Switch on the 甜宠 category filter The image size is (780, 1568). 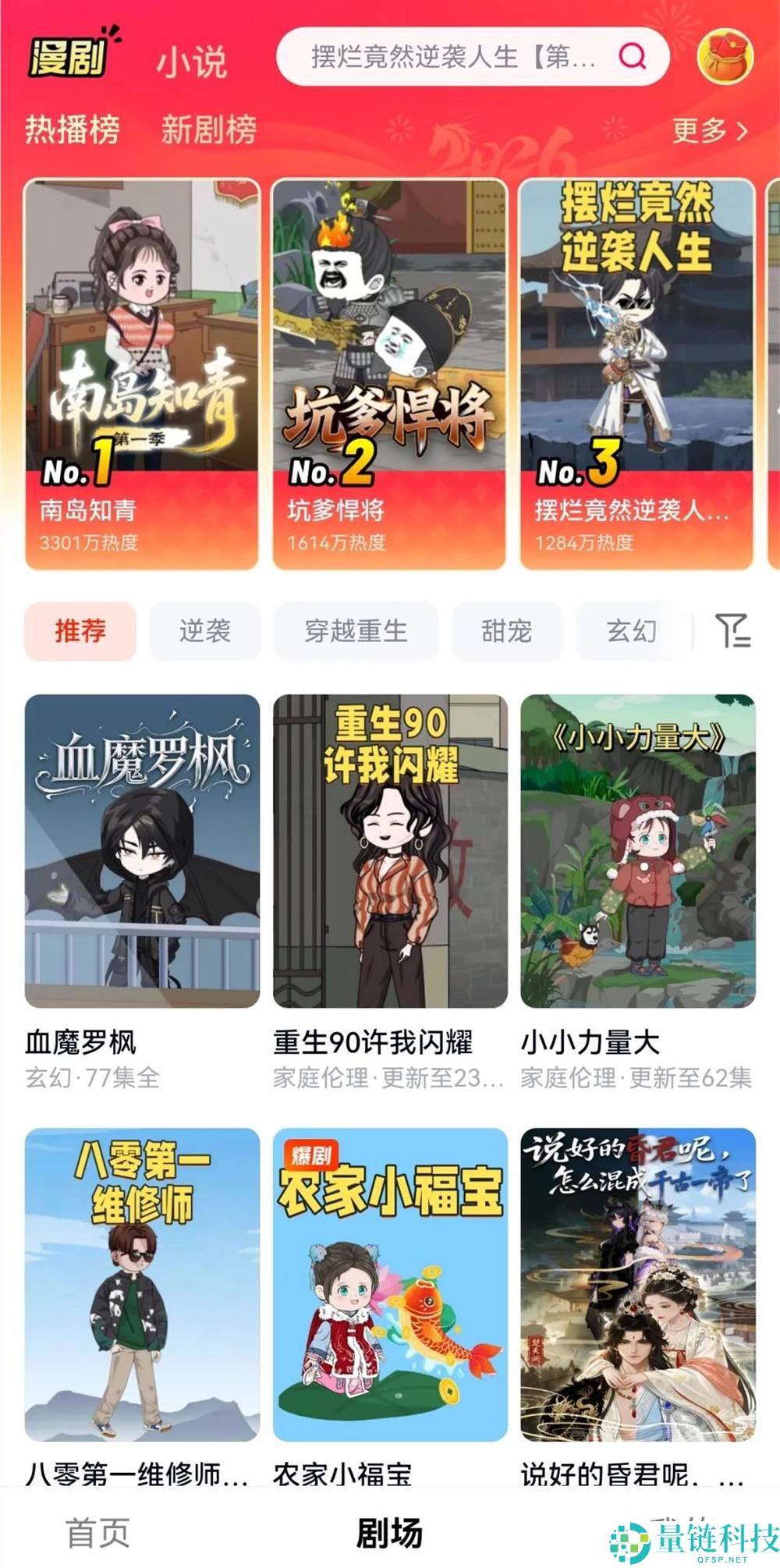[x=508, y=633]
